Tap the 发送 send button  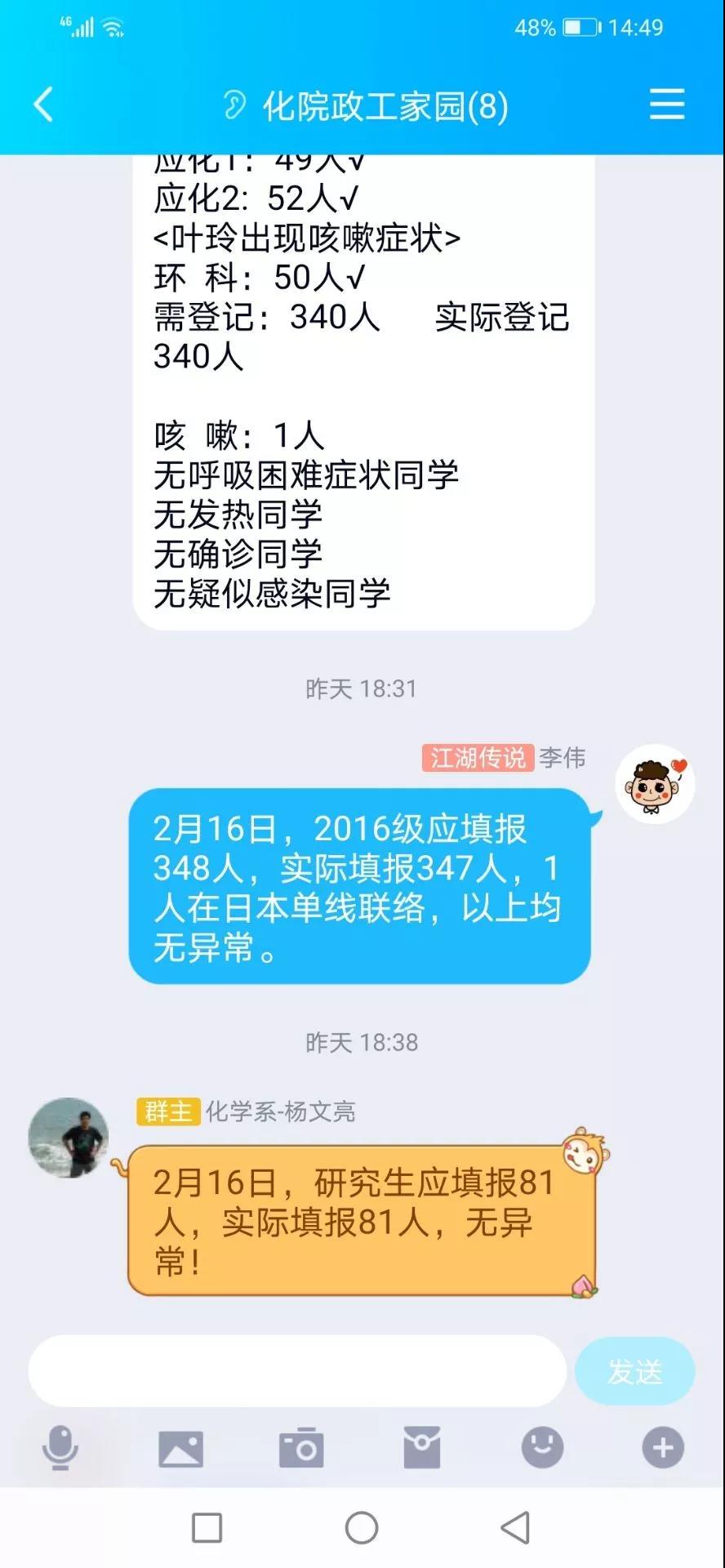pyautogui.click(x=634, y=1371)
